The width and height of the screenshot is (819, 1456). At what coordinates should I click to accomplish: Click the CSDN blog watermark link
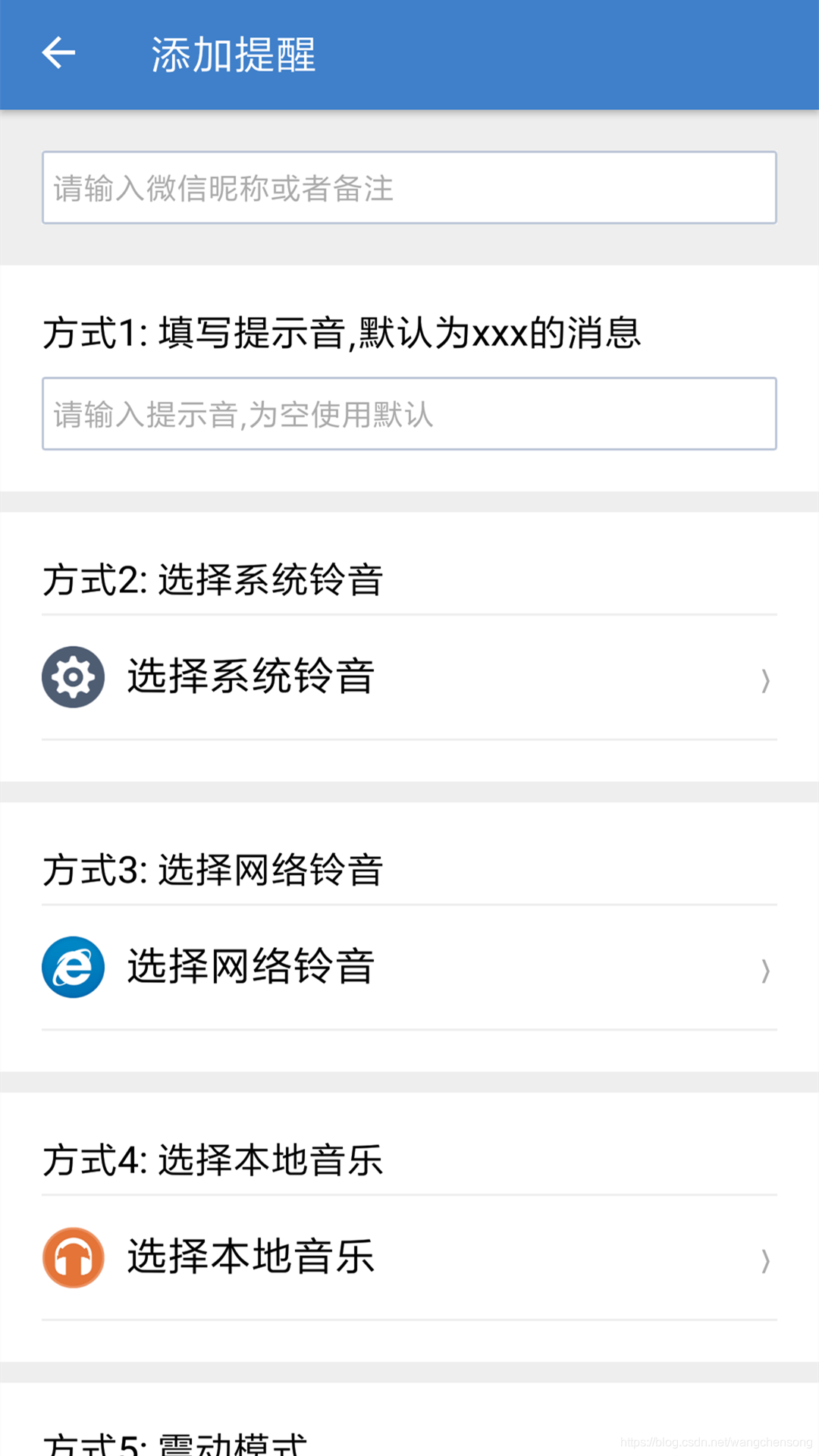tap(717, 1439)
